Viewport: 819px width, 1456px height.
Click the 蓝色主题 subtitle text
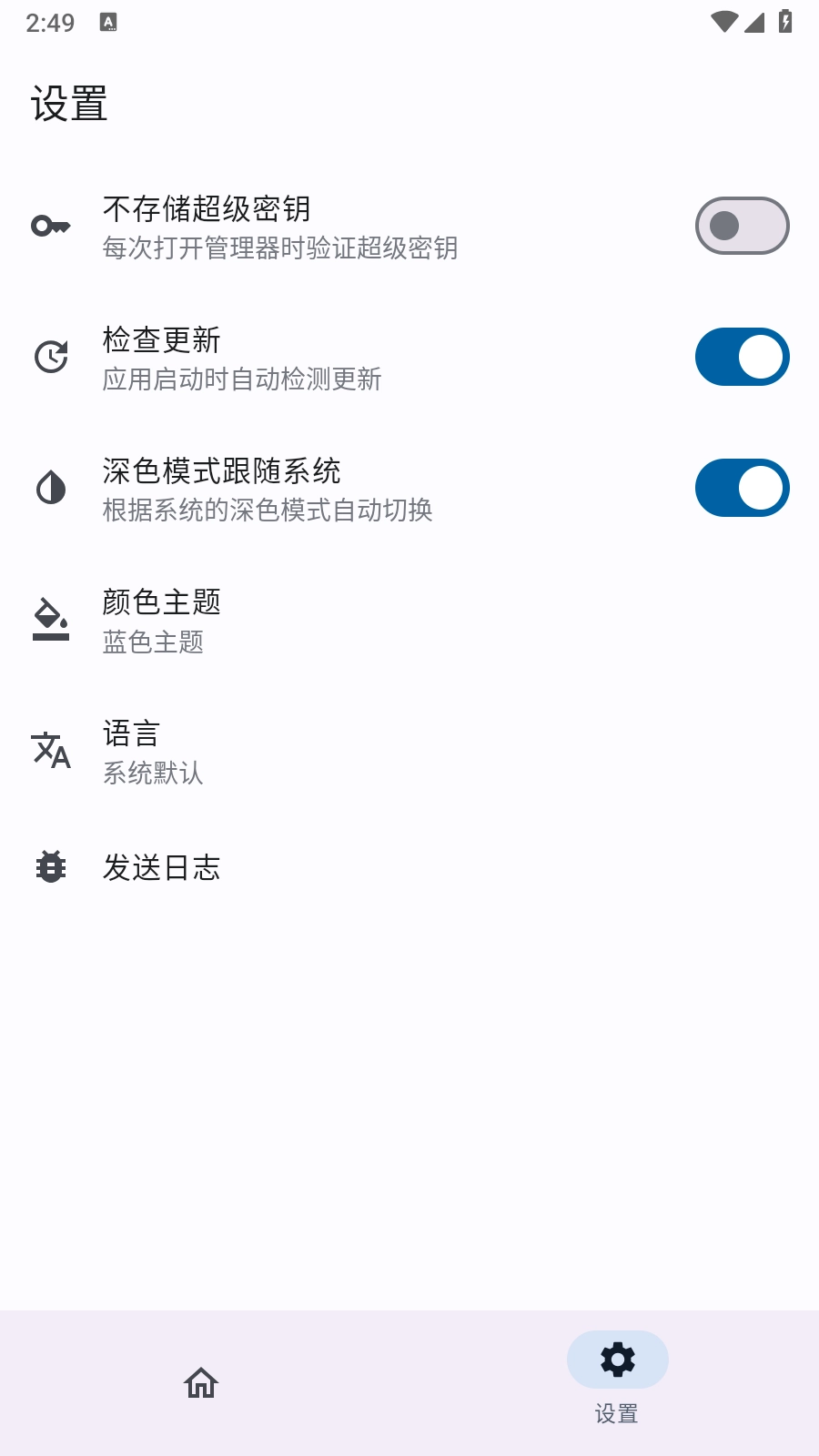[x=154, y=642]
